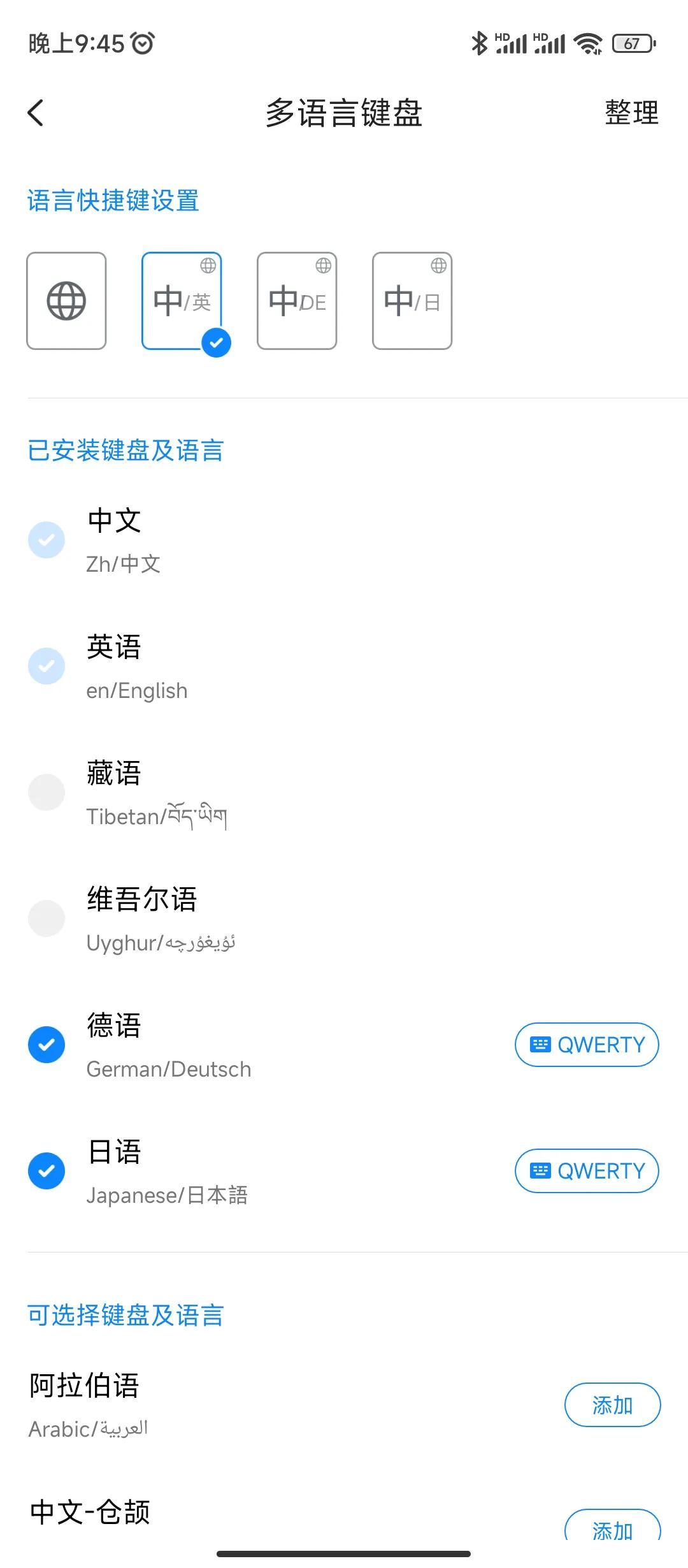Add the 阿拉伯语 Arabic keyboard

[612, 1405]
